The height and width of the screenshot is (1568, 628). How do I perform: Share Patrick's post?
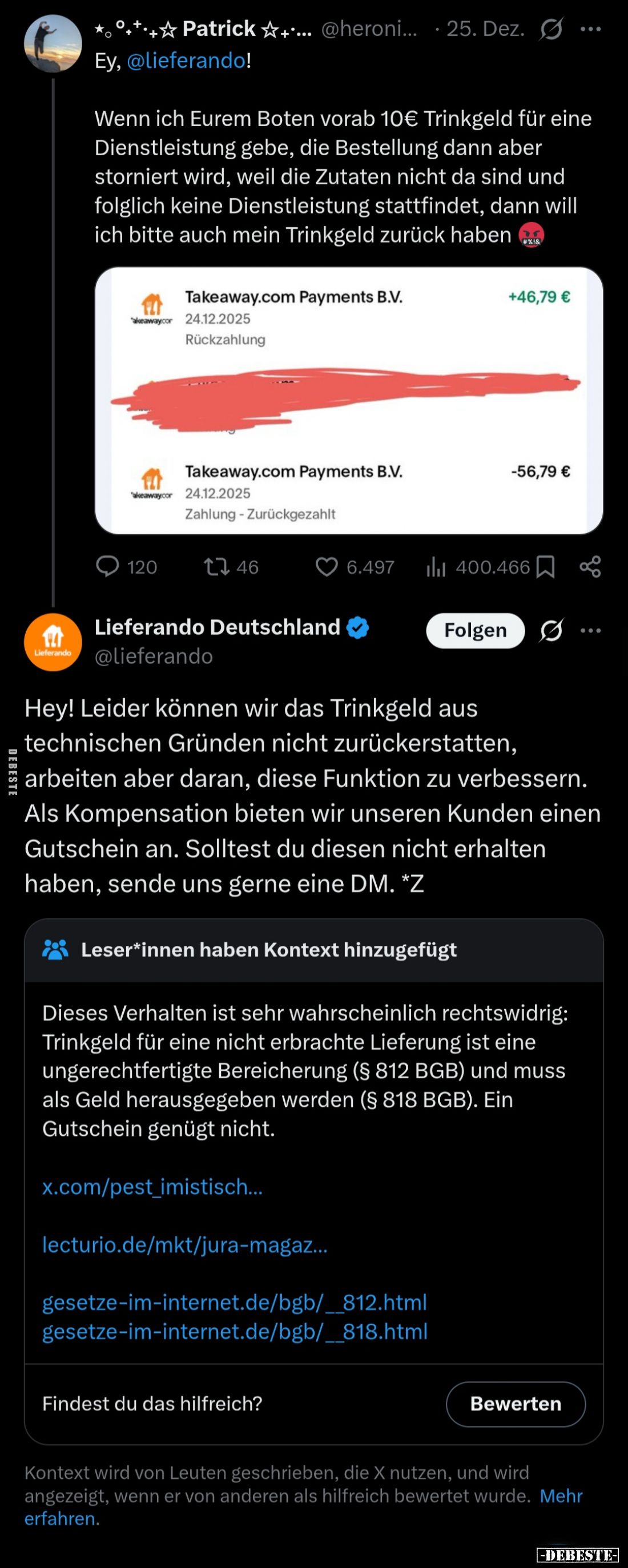(x=590, y=567)
